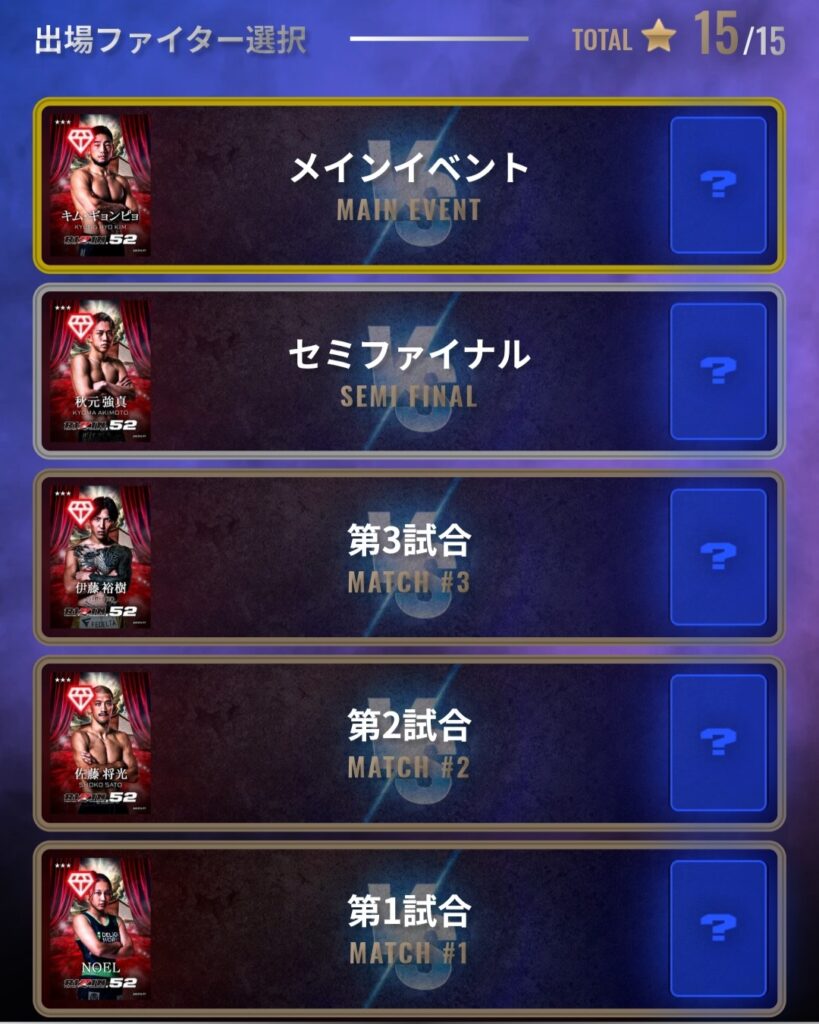Select the 秋元強真 fighter card
The height and width of the screenshot is (1024, 819).
(x=101, y=371)
